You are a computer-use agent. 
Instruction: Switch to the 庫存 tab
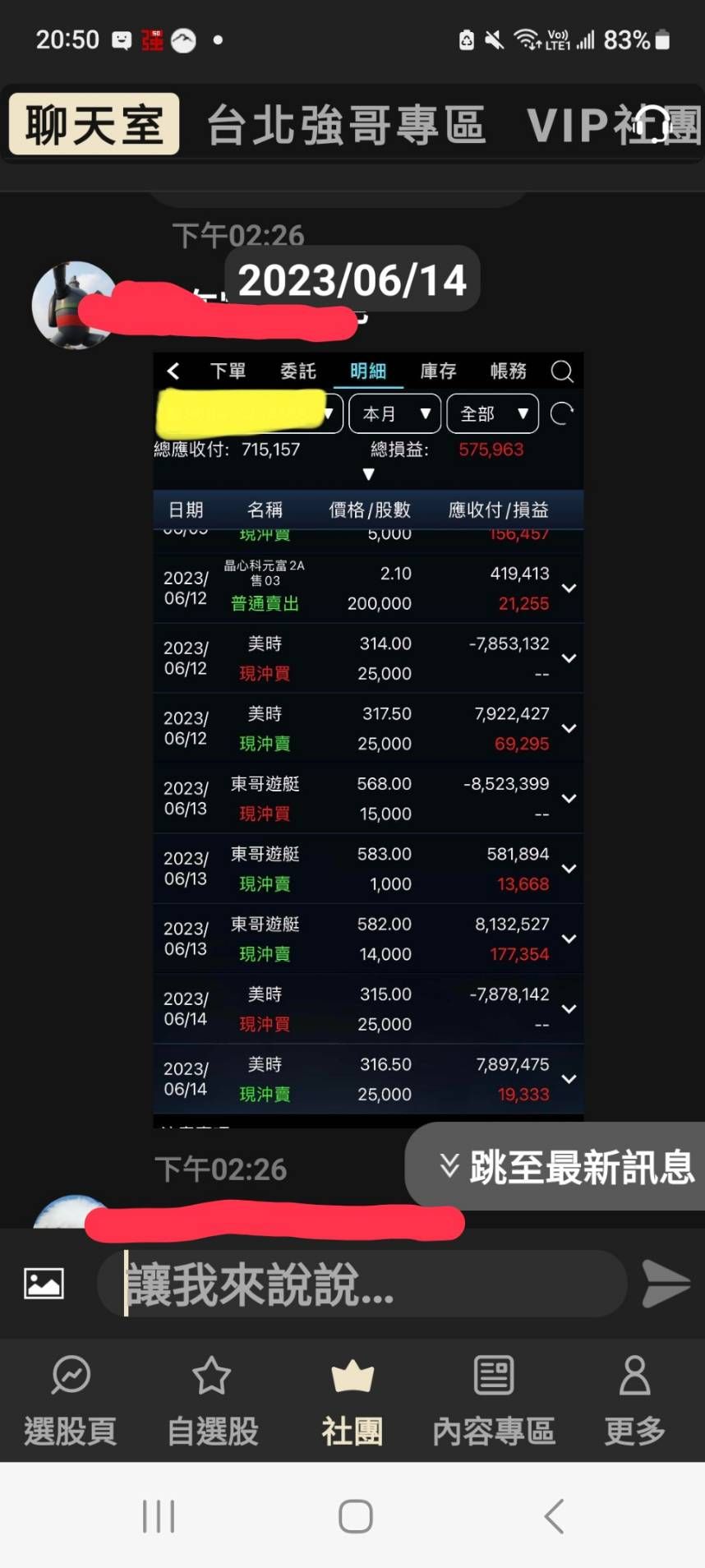pos(438,371)
